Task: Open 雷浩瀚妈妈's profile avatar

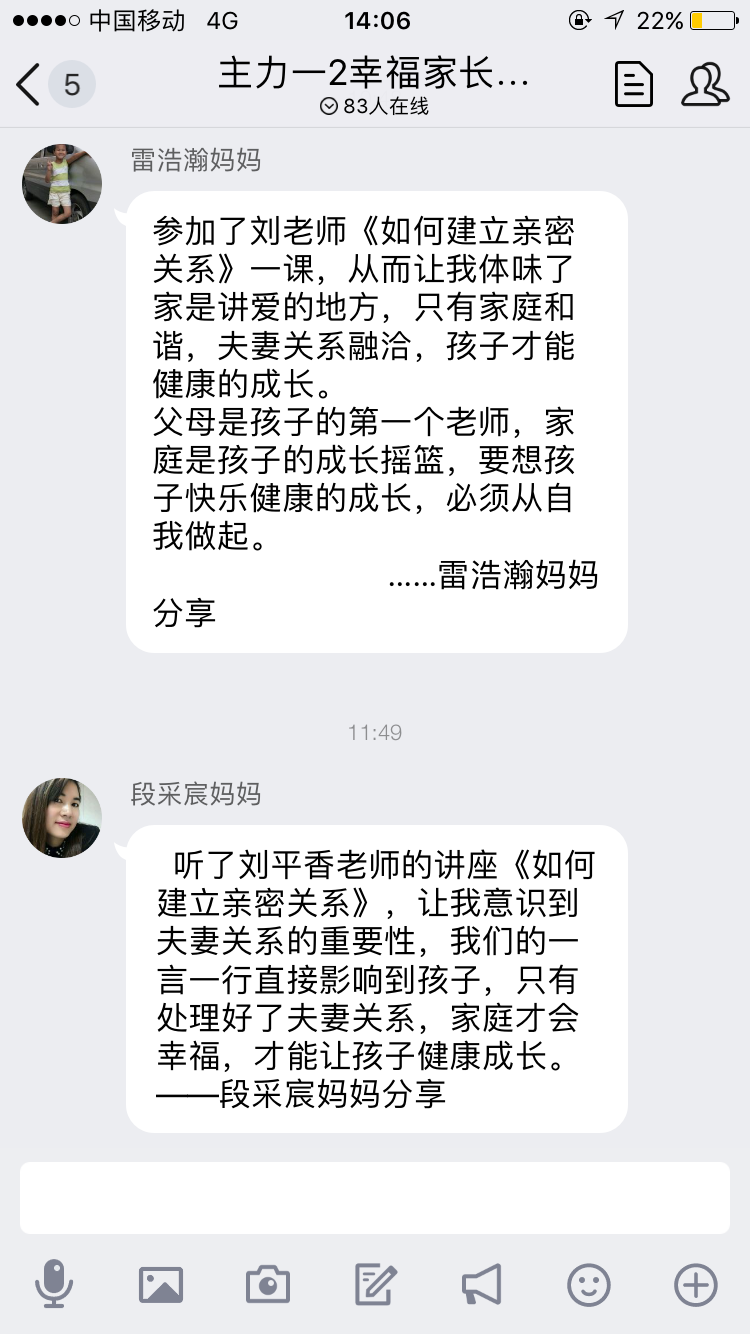Action: click(x=62, y=184)
